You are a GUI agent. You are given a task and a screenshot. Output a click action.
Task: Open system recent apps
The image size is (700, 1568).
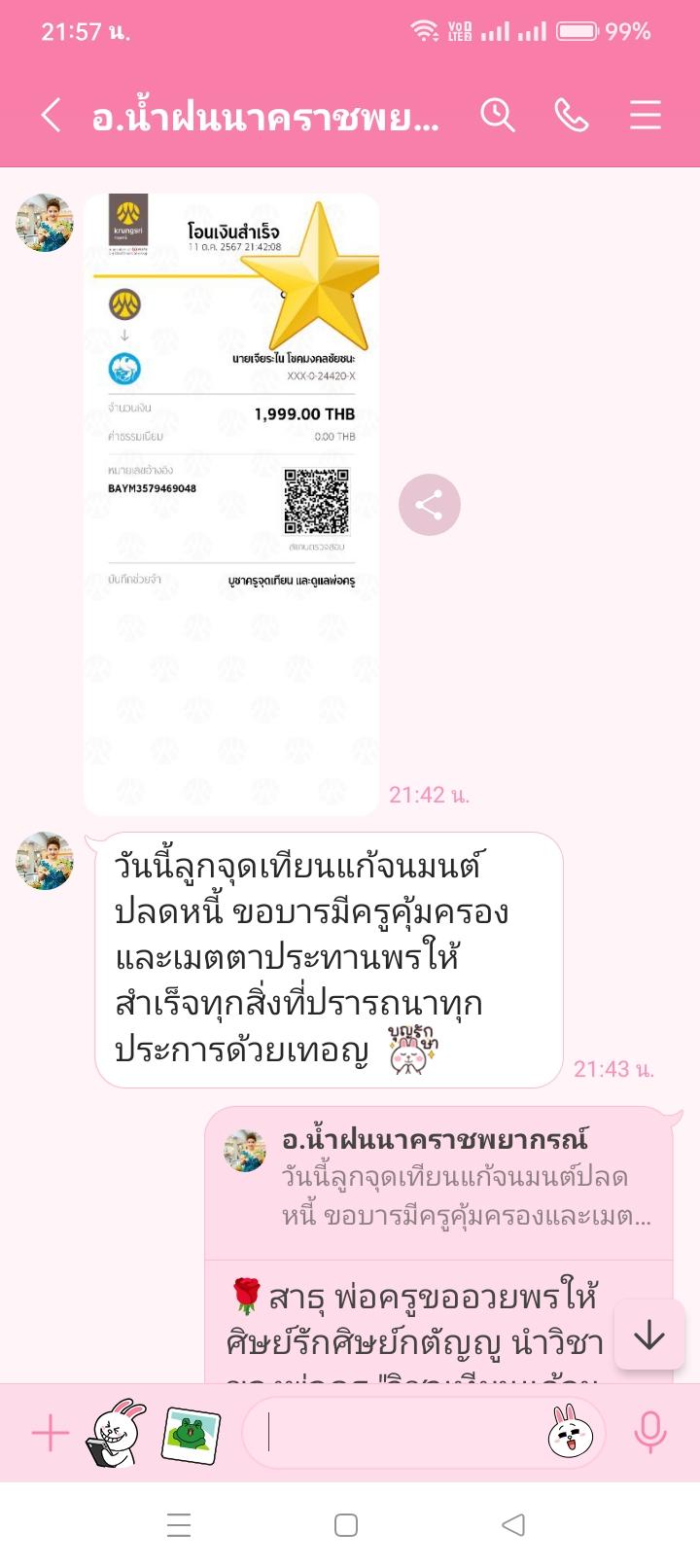click(x=179, y=1524)
